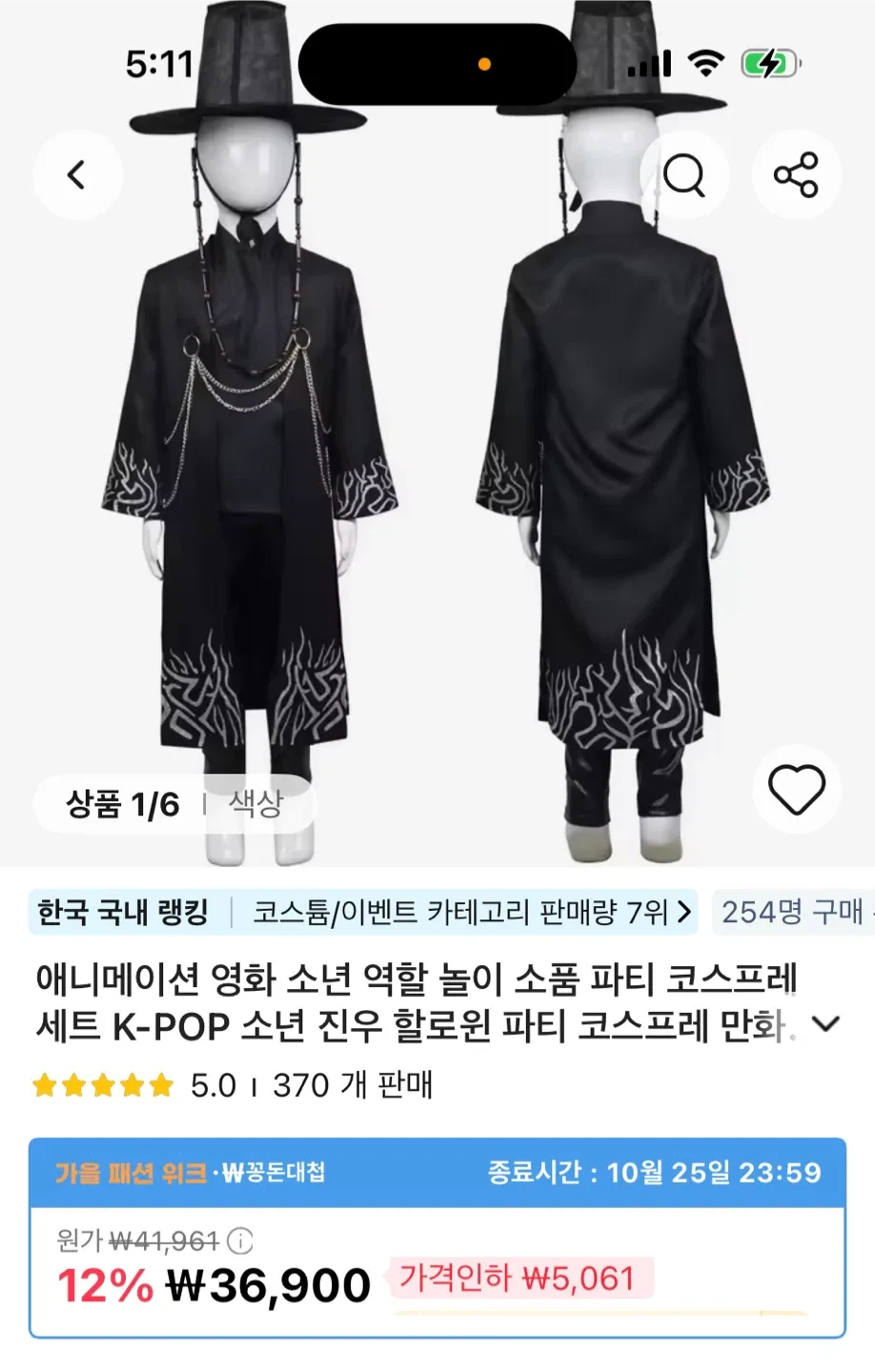Expand the full product title
This screenshot has height=1372, width=875.
pyautogui.click(x=824, y=1024)
